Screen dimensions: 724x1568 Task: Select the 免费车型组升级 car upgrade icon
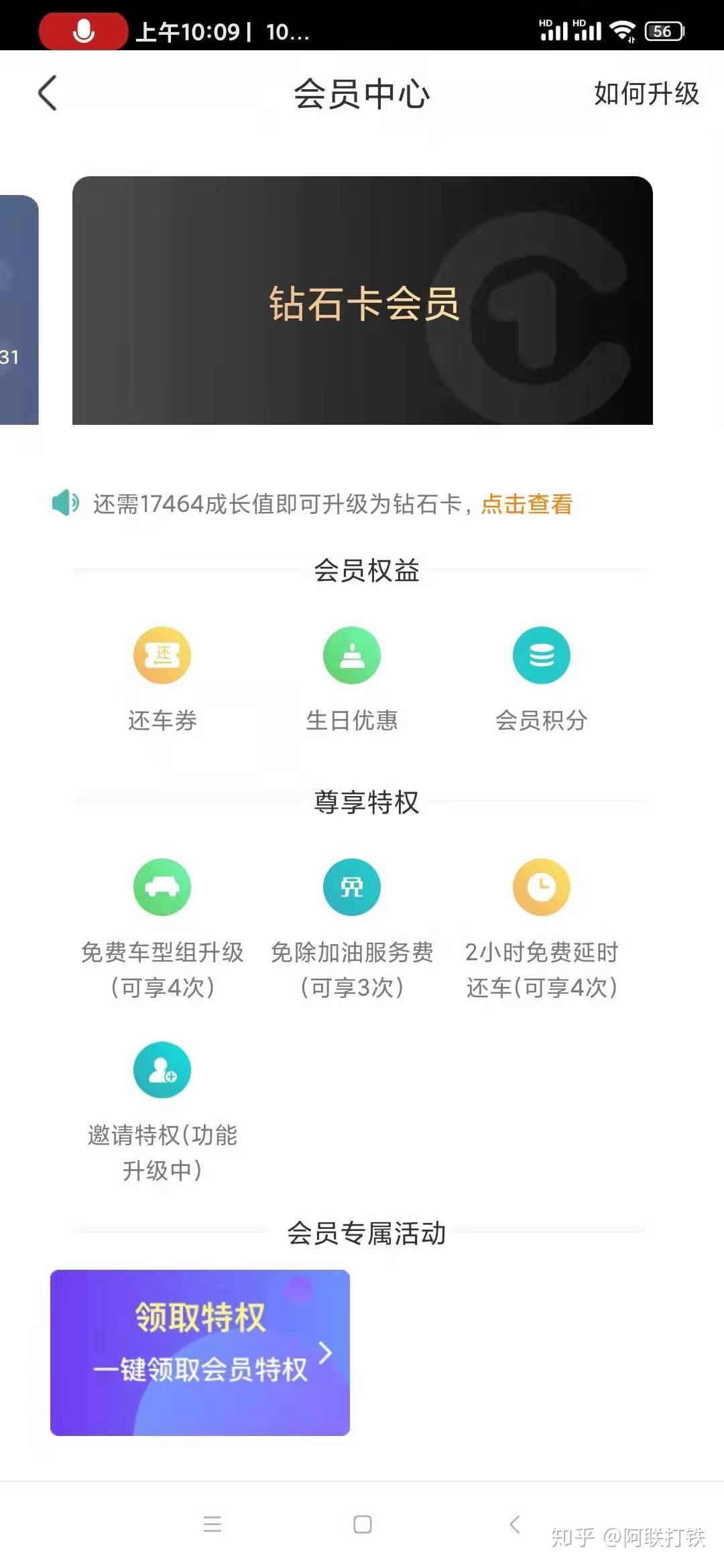[162, 887]
